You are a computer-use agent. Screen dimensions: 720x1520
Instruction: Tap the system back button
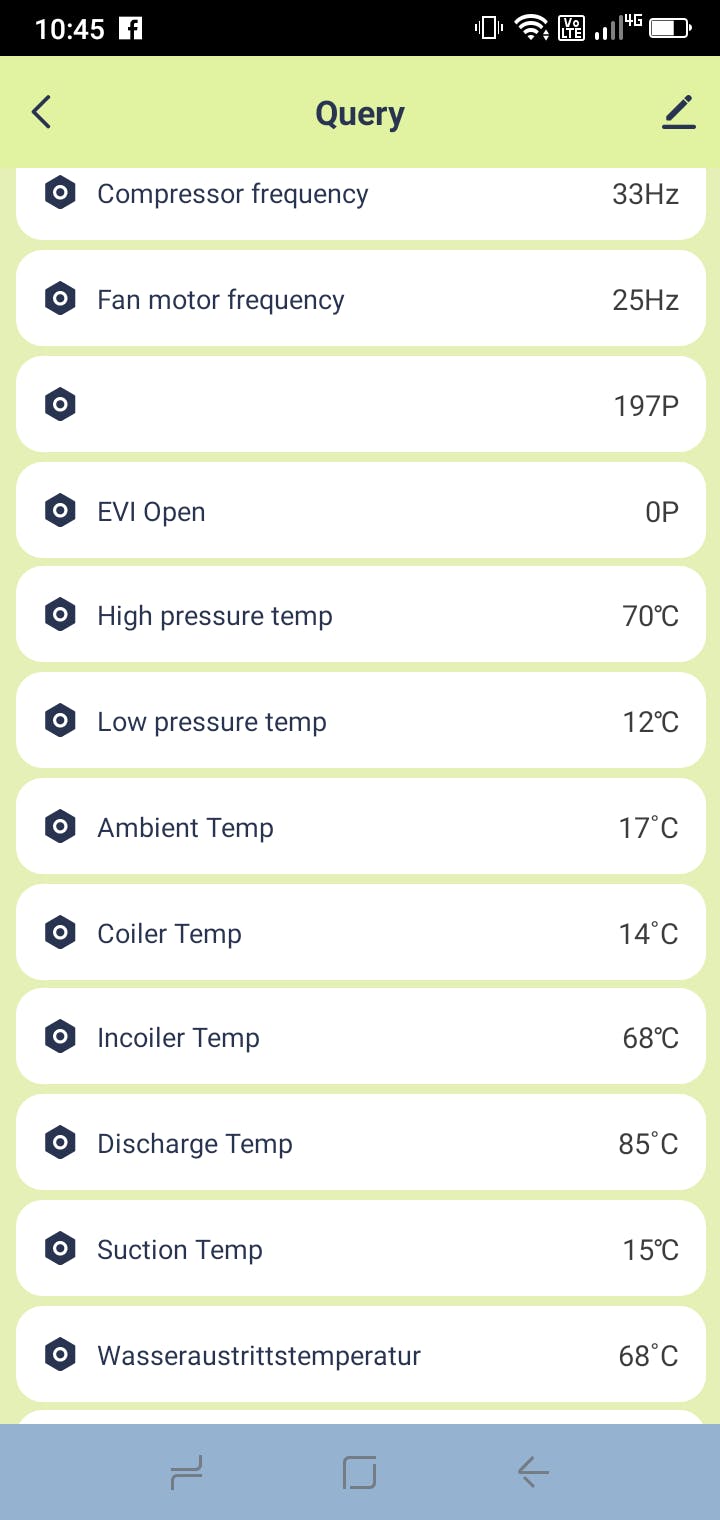(533, 1471)
